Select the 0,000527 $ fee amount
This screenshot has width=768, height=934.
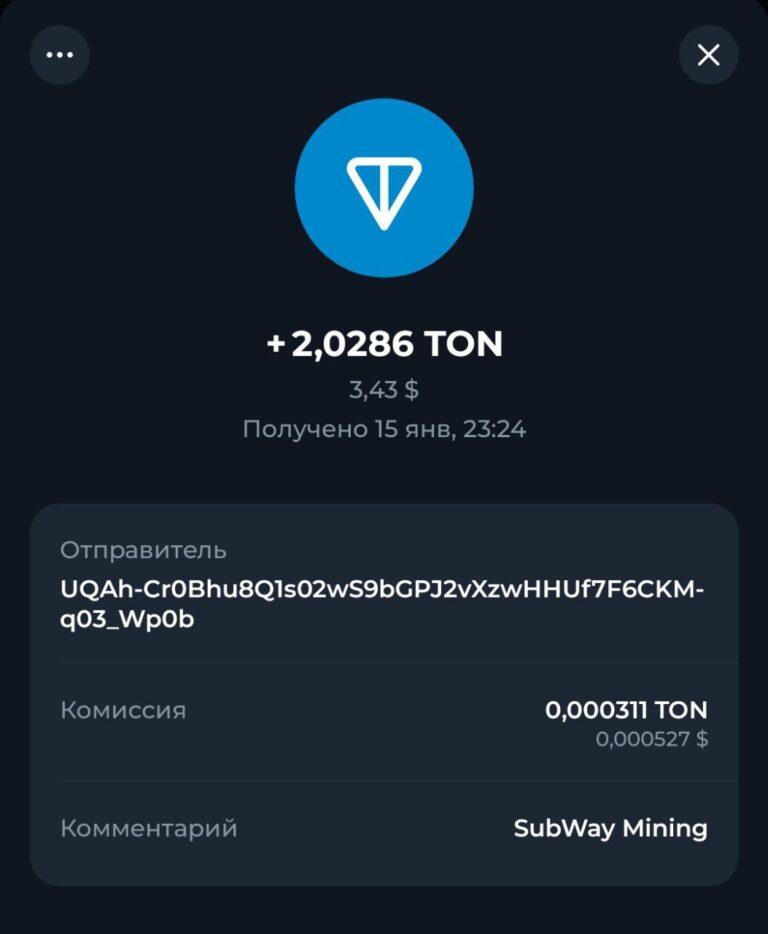pos(651,741)
